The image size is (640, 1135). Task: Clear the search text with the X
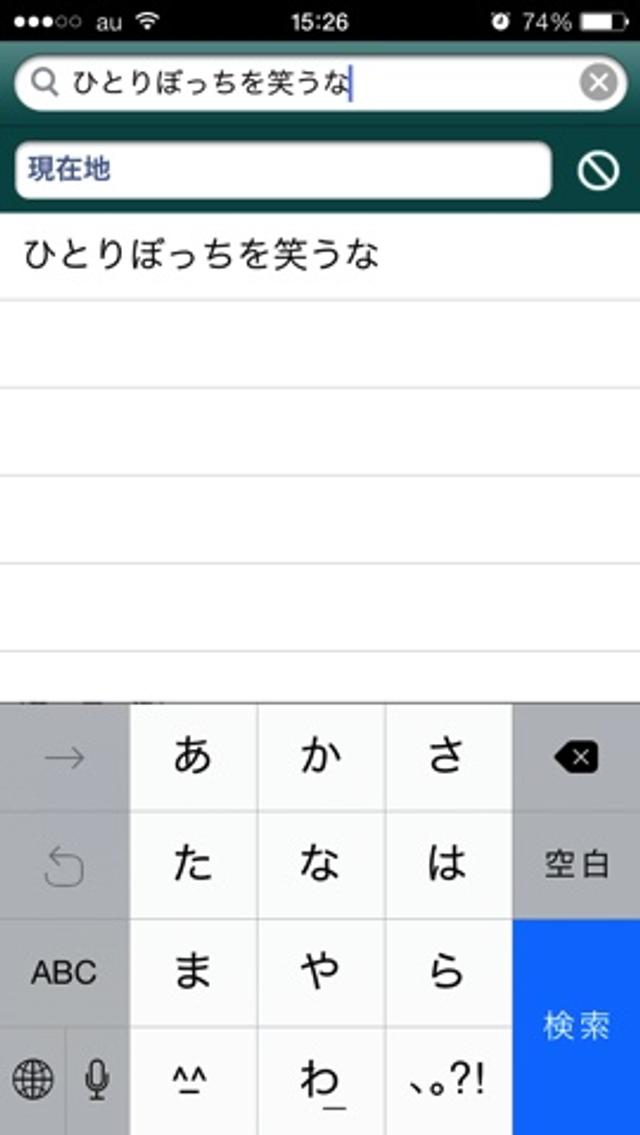click(598, 83)
